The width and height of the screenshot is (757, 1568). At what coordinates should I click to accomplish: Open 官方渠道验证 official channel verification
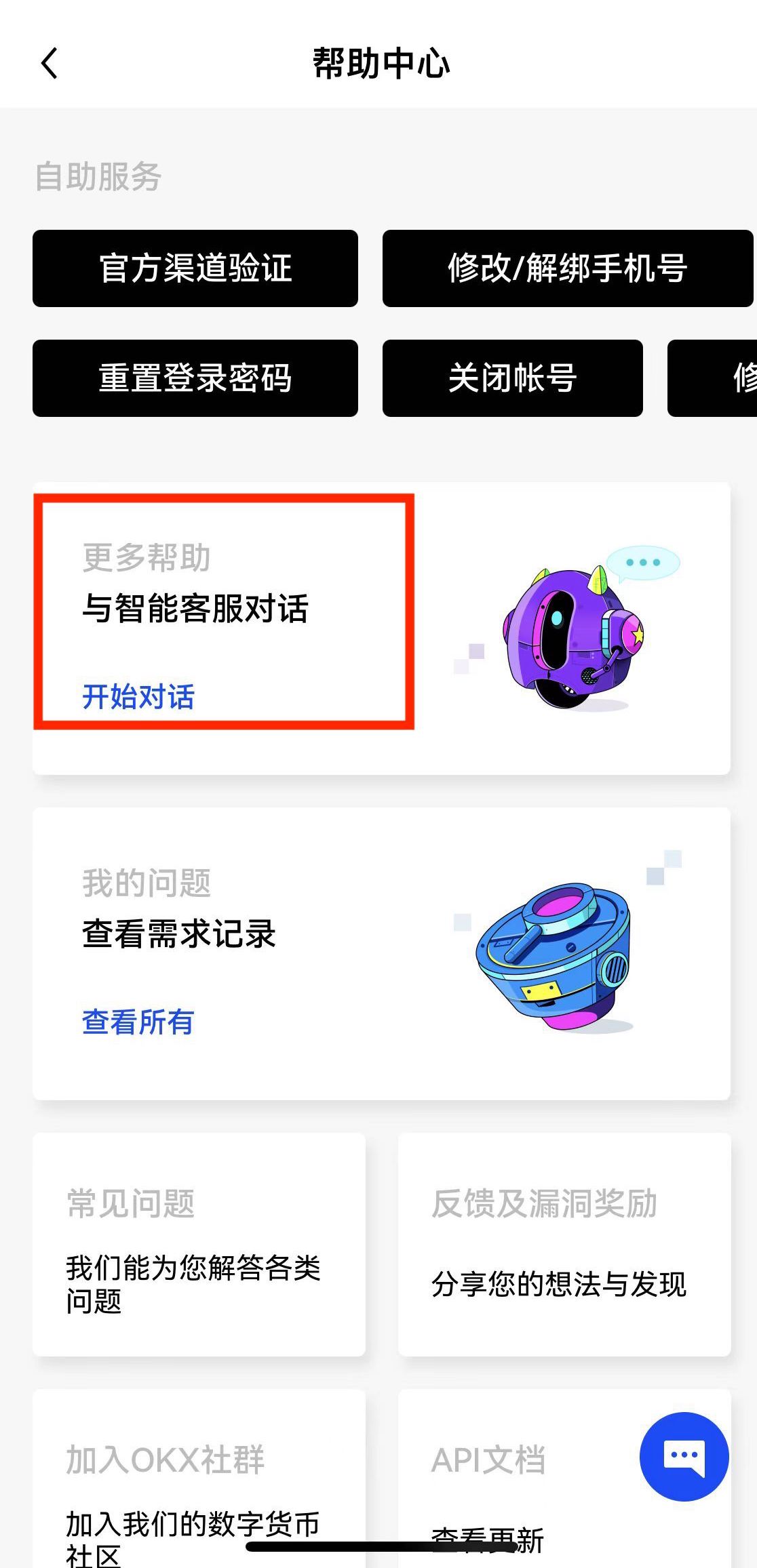(x=195, y=268)
